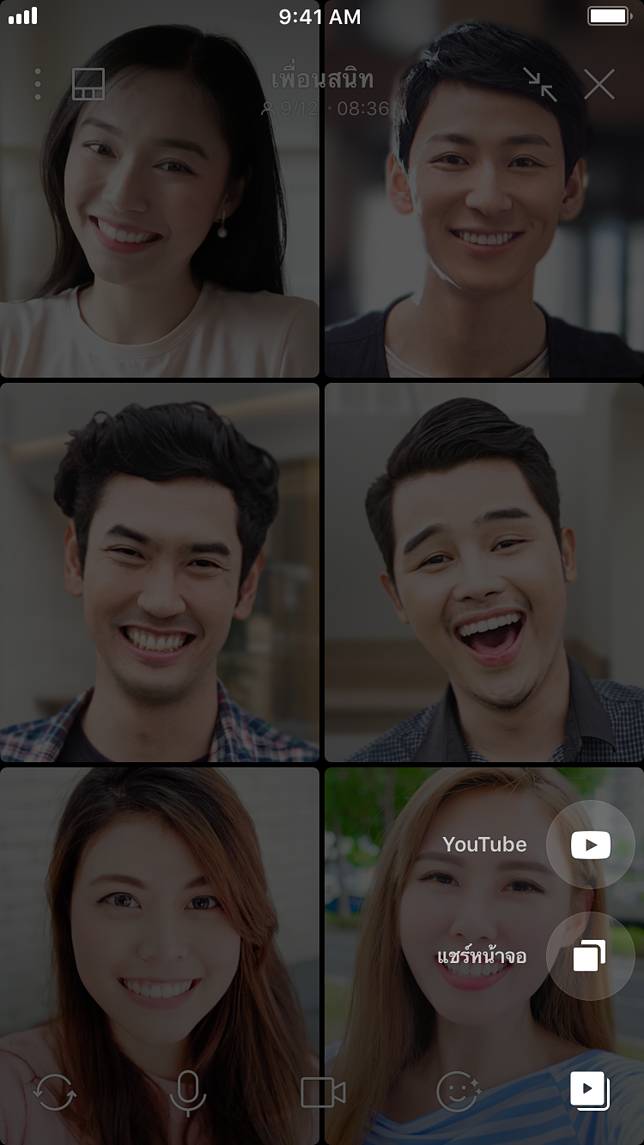Open face effects and filters

(x=458, y=1091)
